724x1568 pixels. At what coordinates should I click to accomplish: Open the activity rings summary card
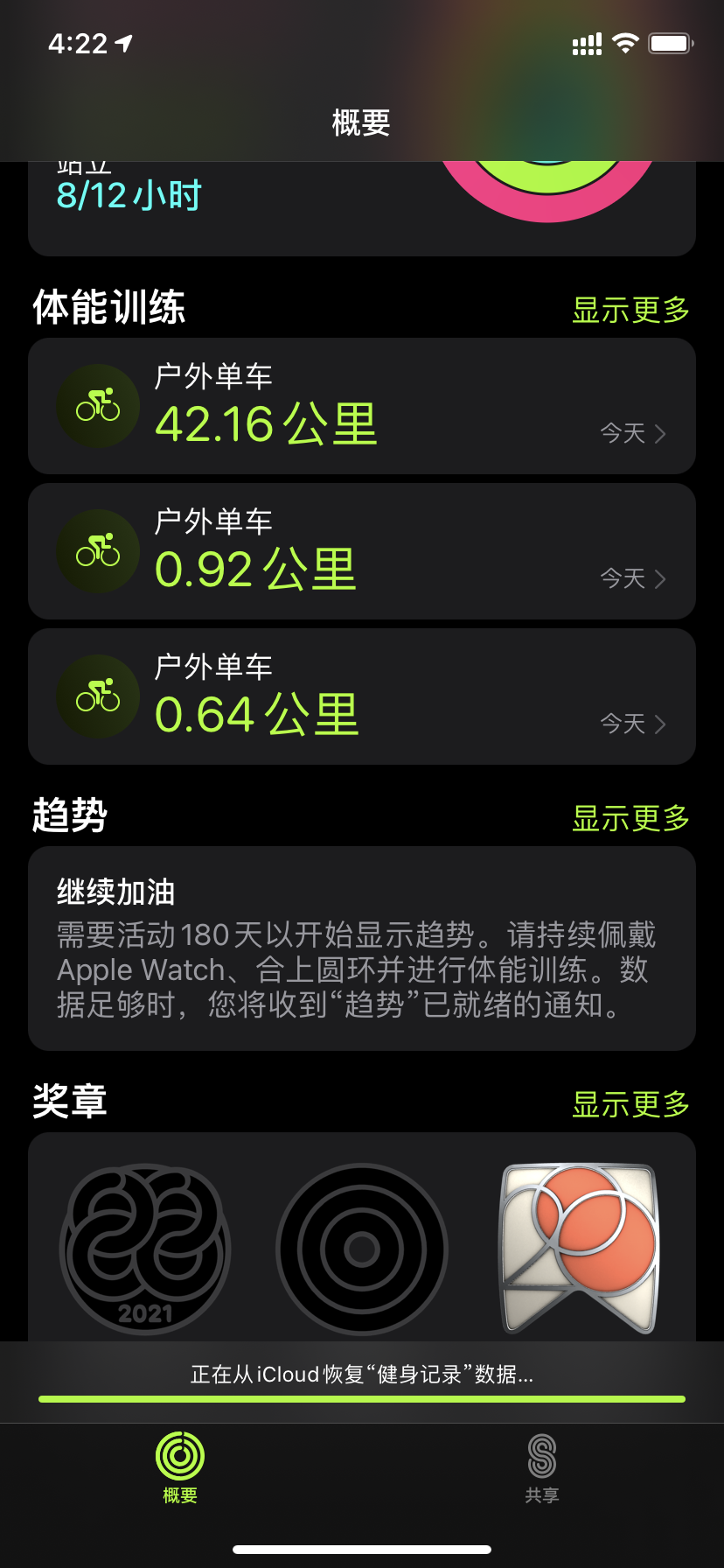click(361, 208)
